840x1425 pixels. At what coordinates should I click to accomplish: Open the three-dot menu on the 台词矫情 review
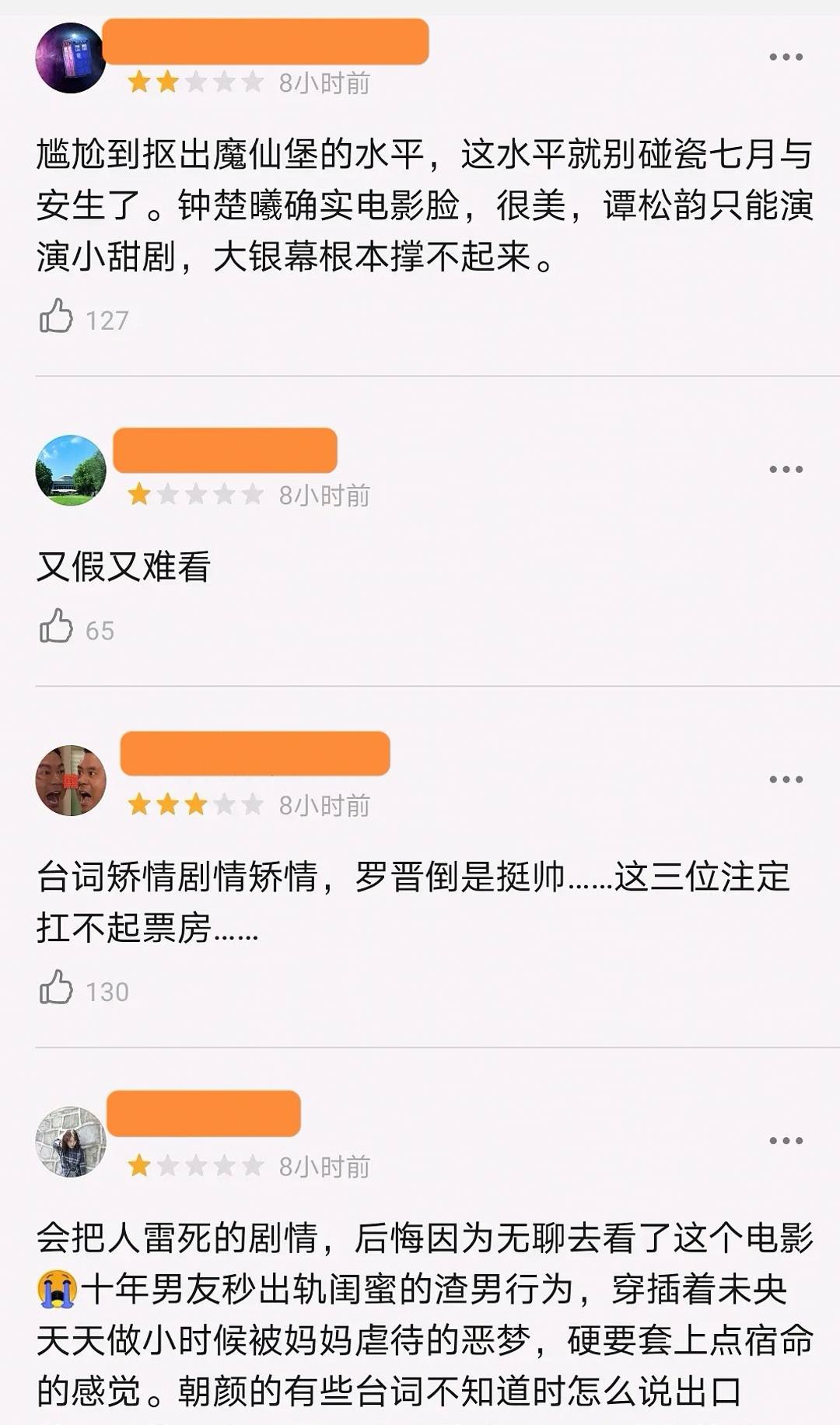point(786,779)
